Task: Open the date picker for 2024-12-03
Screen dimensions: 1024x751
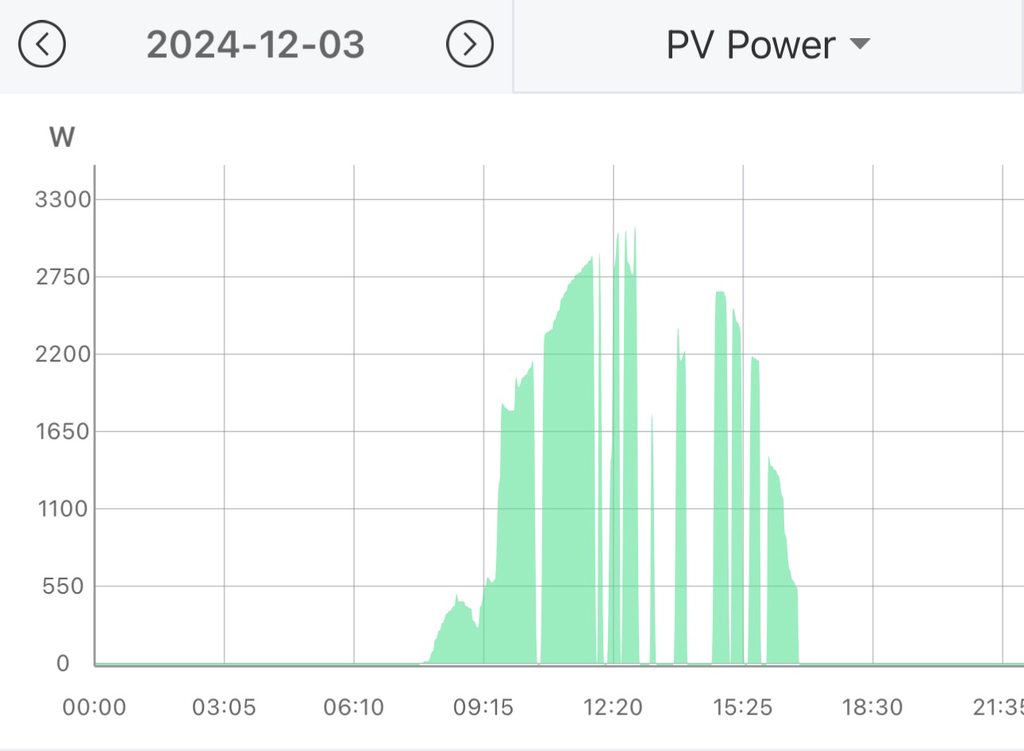Action: coord(255,45)
